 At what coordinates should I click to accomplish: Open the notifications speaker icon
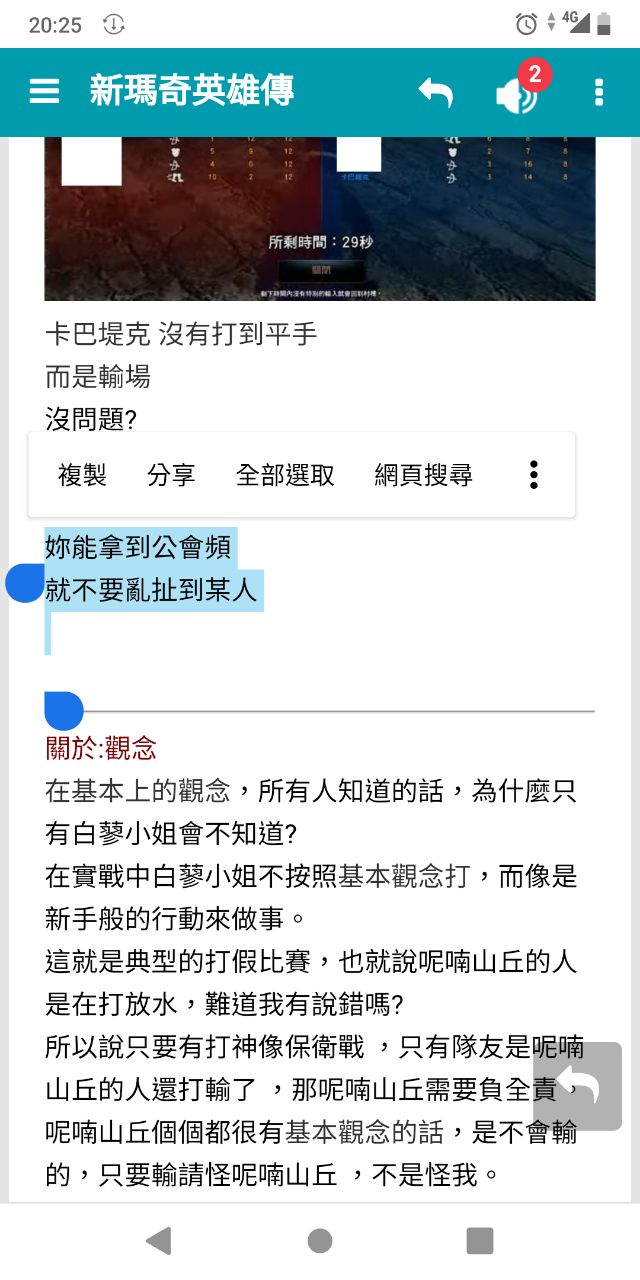tap(517, 94)
